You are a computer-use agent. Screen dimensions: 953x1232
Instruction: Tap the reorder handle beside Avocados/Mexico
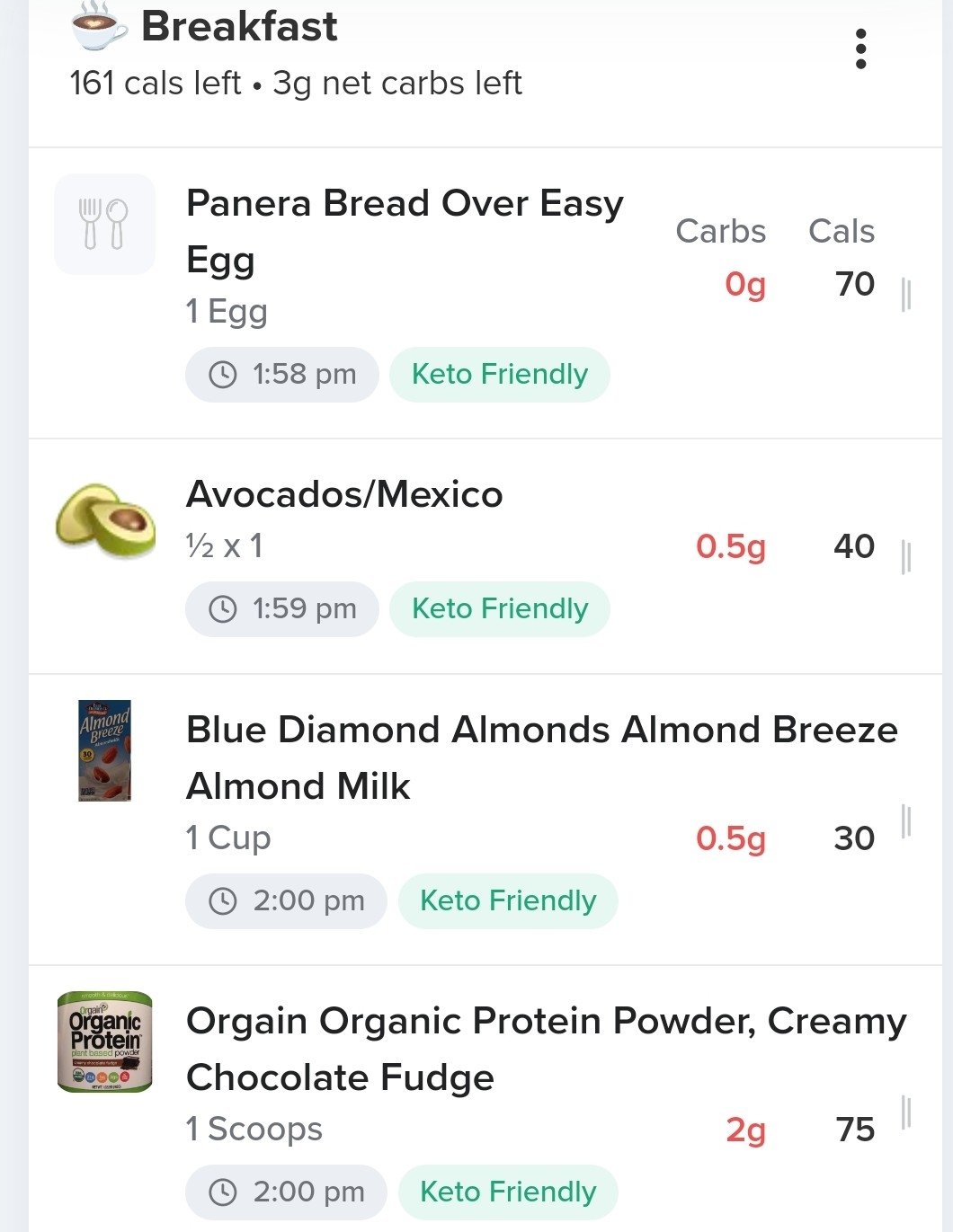[906, 557]
